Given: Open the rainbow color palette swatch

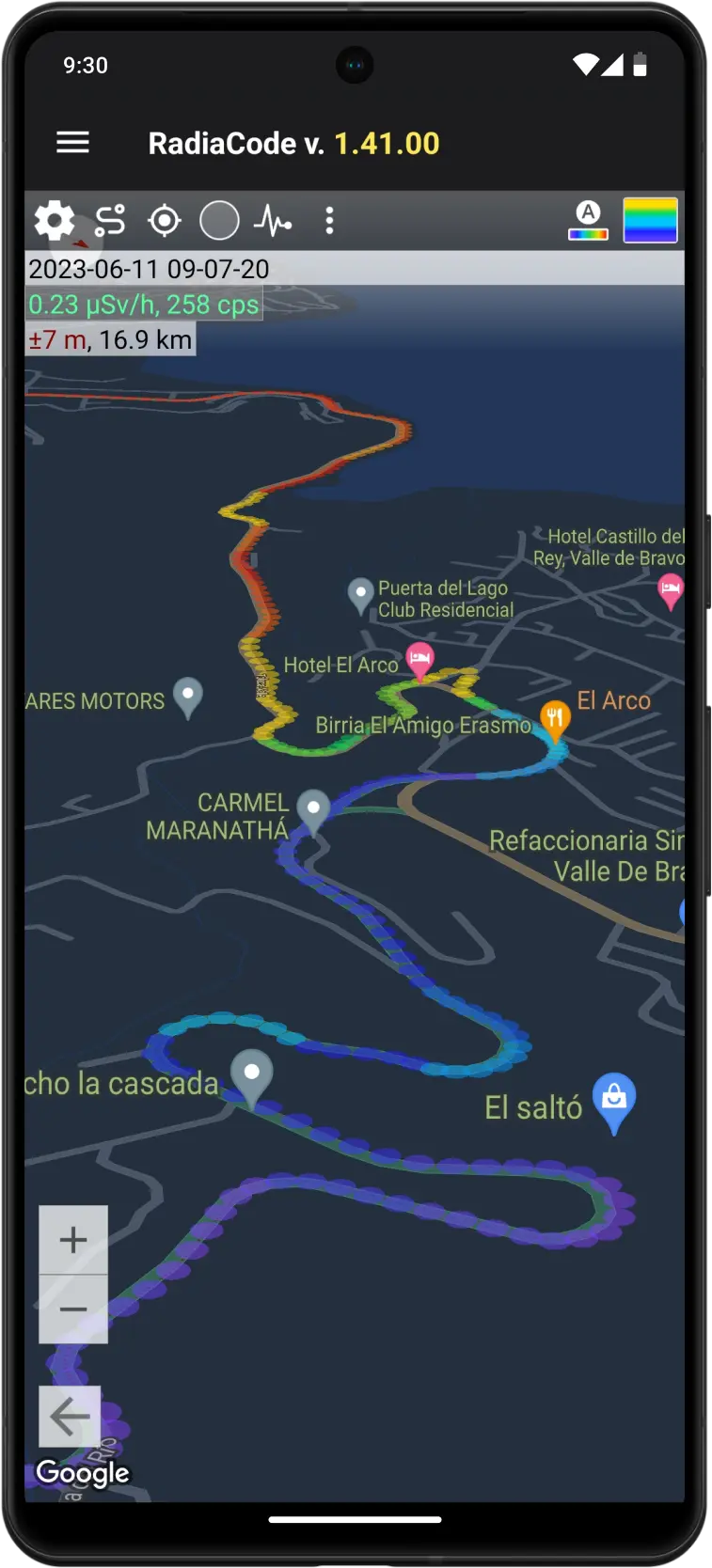Looking at the screenshot, I should 650,221.
